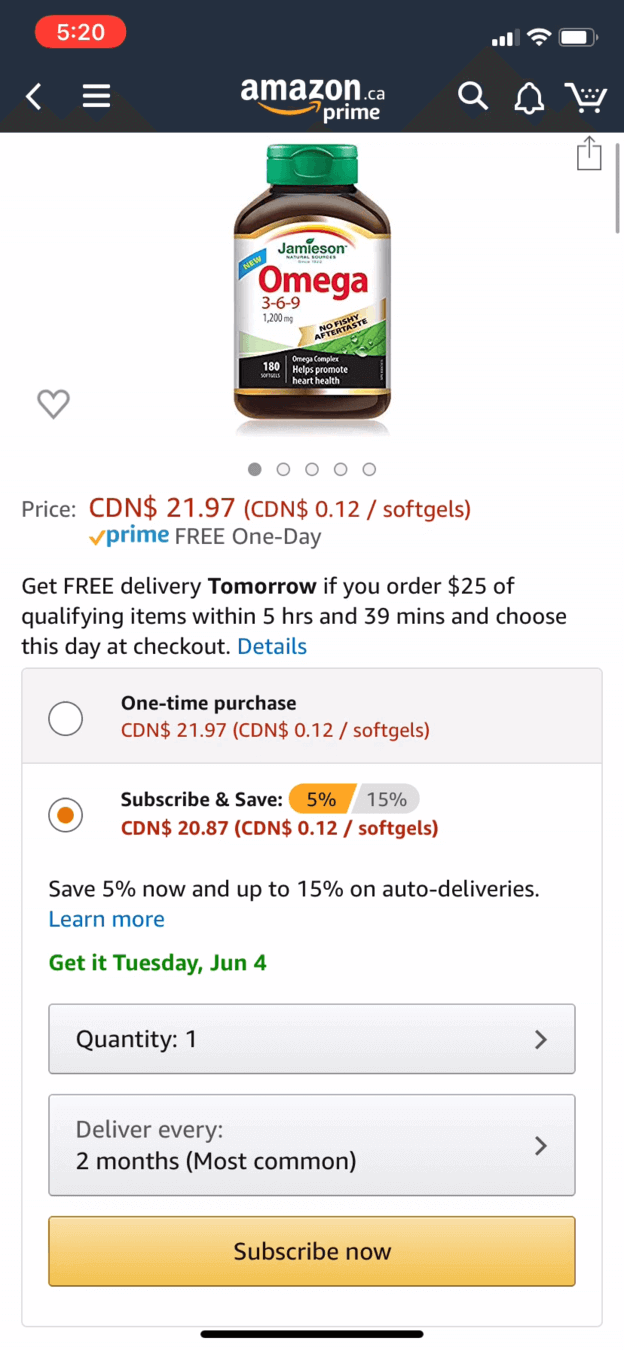This screenshot has height=1350, width=624.
Task: Open the shopping cart
Action: pyautogui.click(x=586, y=96)
